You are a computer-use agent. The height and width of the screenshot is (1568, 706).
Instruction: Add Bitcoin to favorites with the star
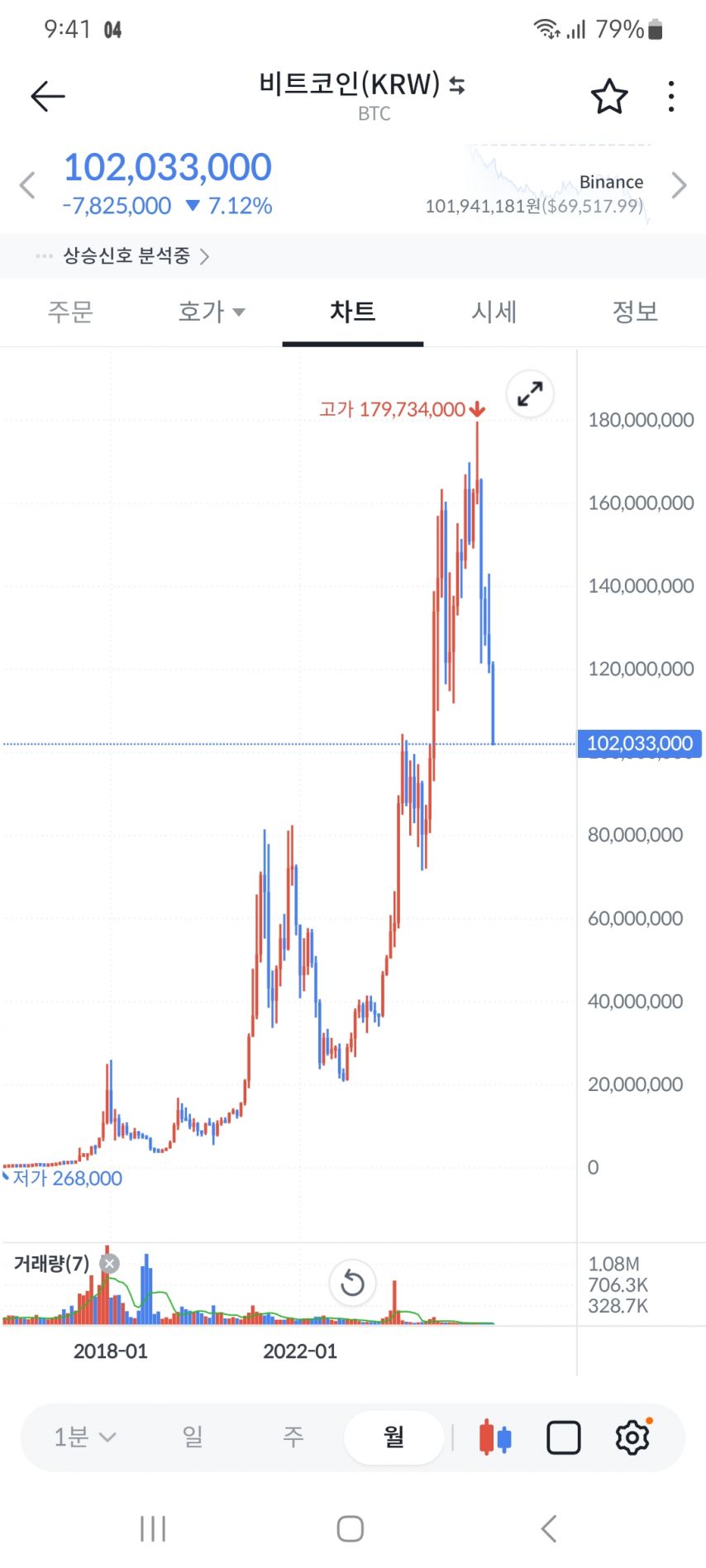point(609,97)
